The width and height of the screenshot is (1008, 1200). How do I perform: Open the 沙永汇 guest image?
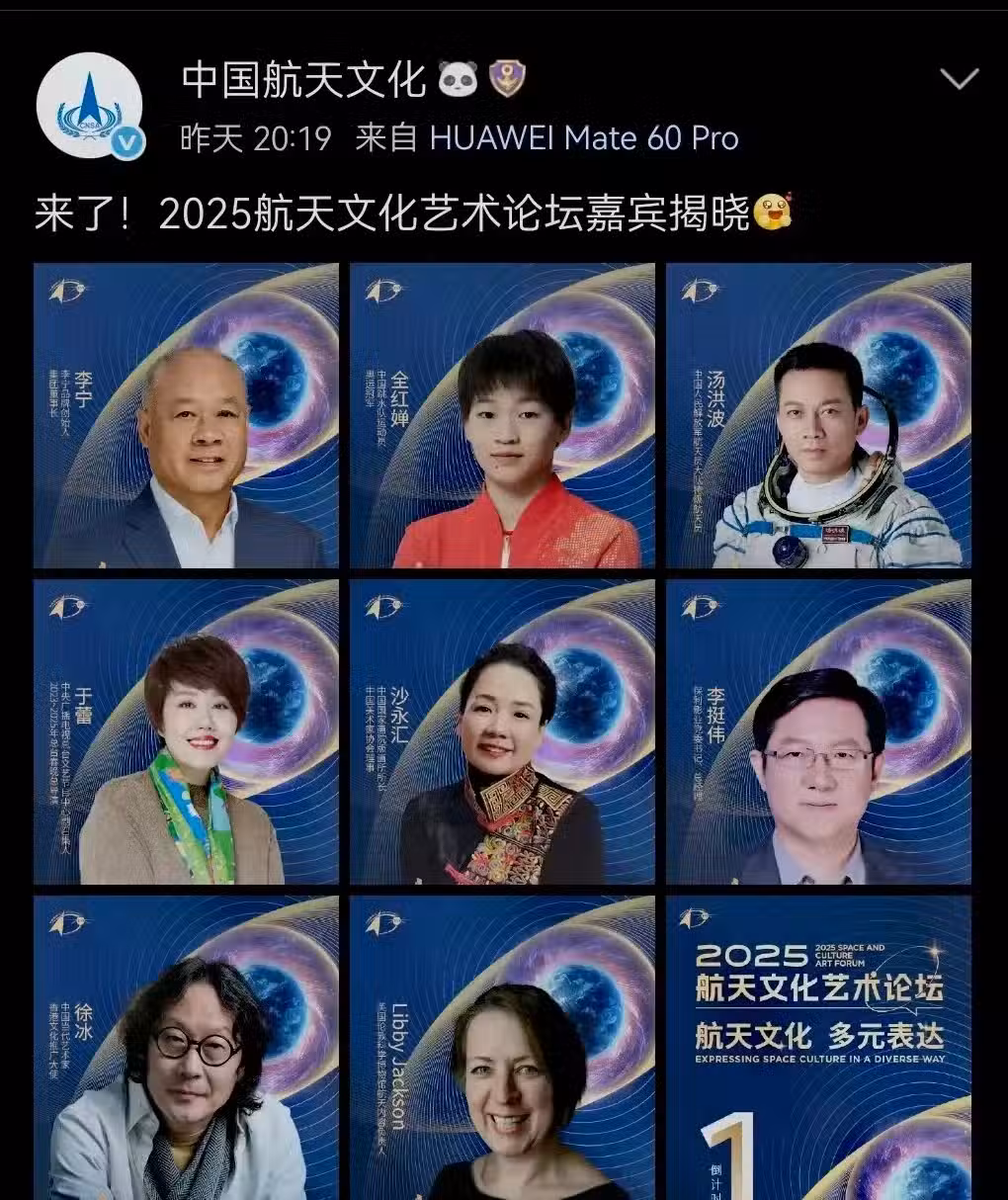(502, 732)
